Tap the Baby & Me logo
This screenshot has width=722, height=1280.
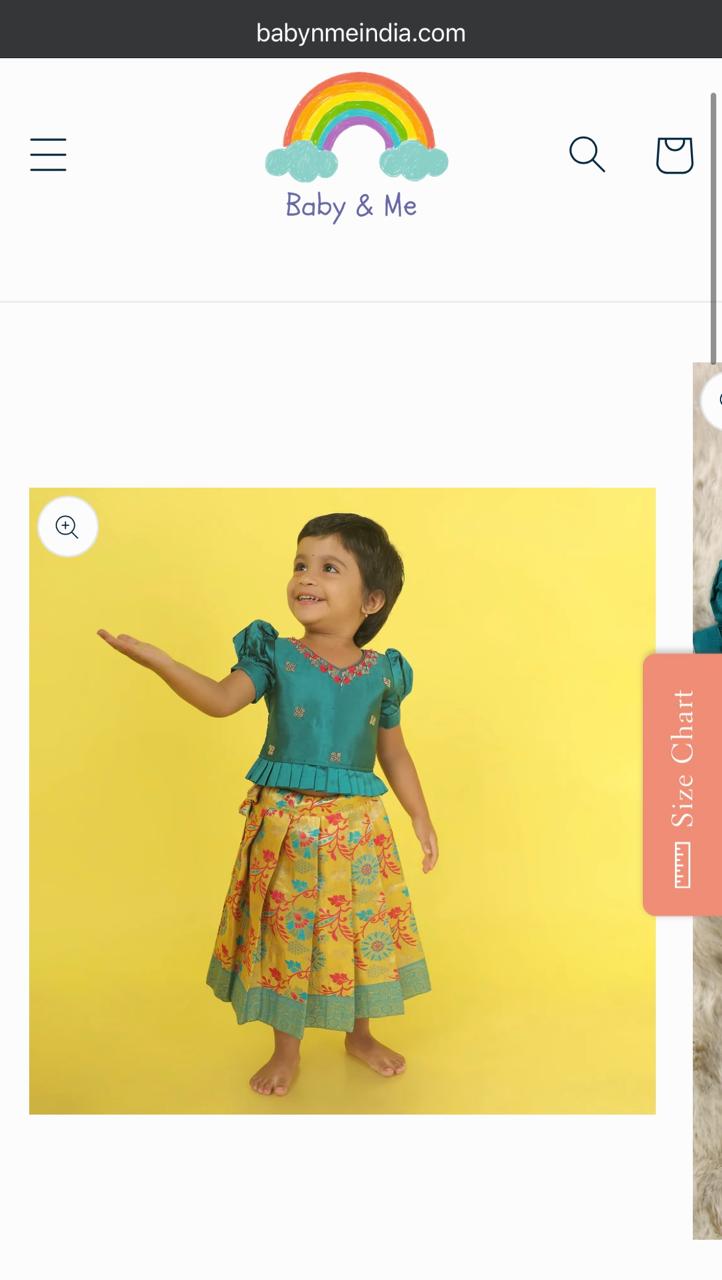tap(356, 147)
